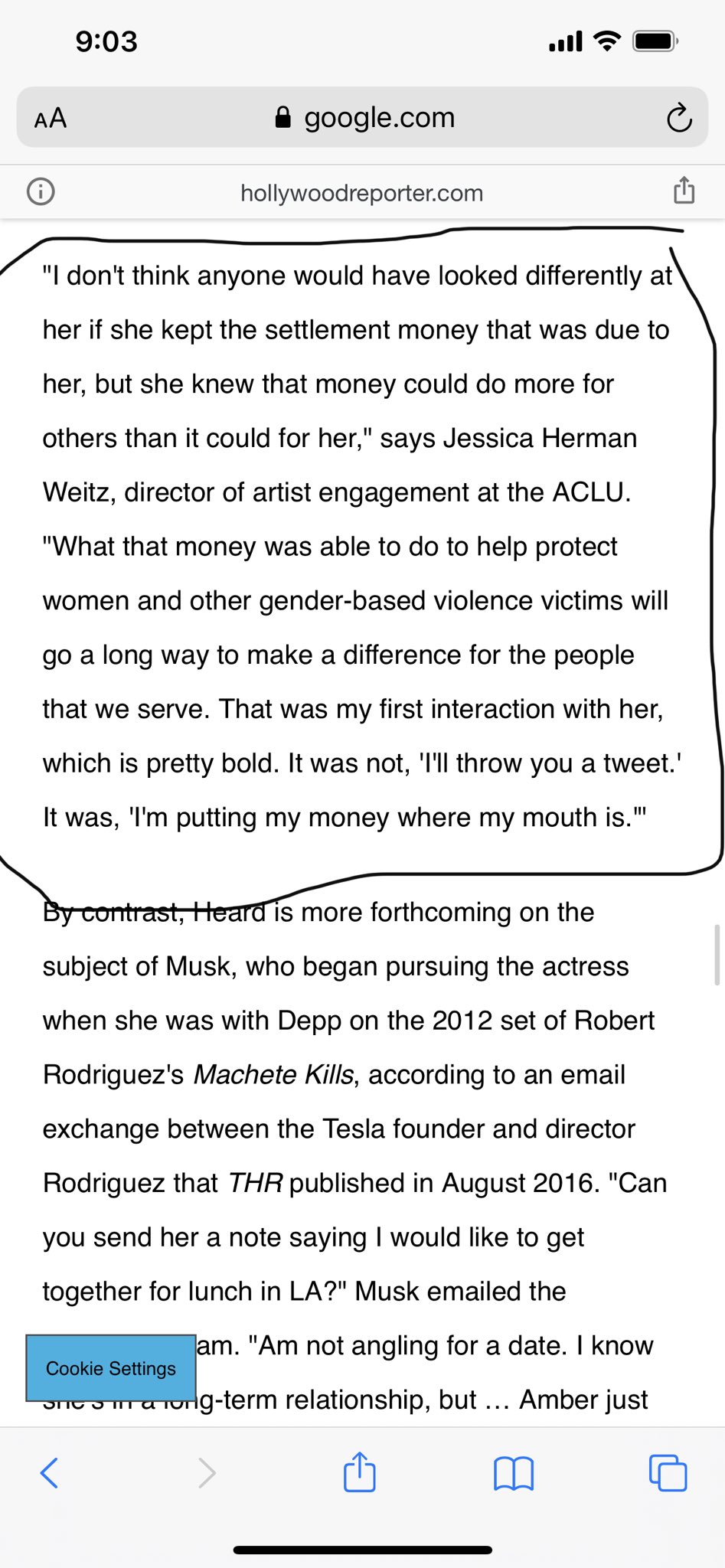Image resolution: width=725 pixels, height=1568 pixels.
Task: Open the AA text size menu
Action: 51,119
